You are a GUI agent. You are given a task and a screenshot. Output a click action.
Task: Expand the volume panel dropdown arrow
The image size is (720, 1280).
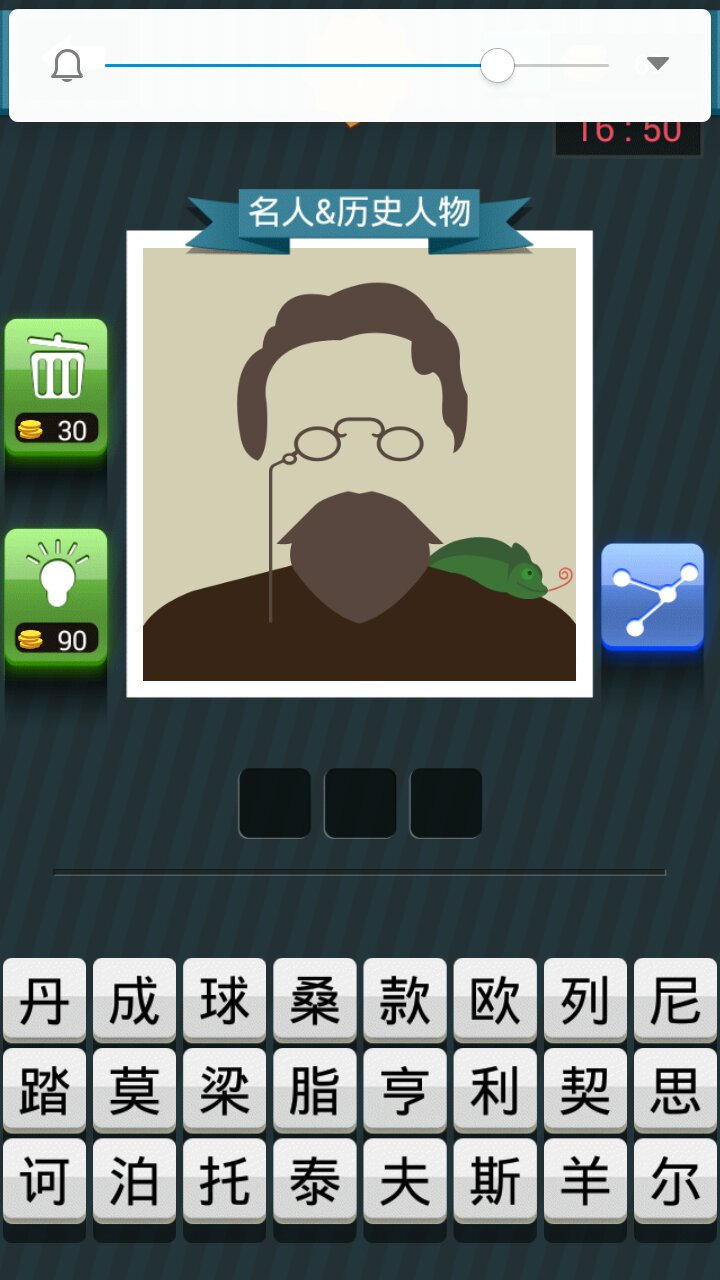pyautogui.click(x=657, y=64)
